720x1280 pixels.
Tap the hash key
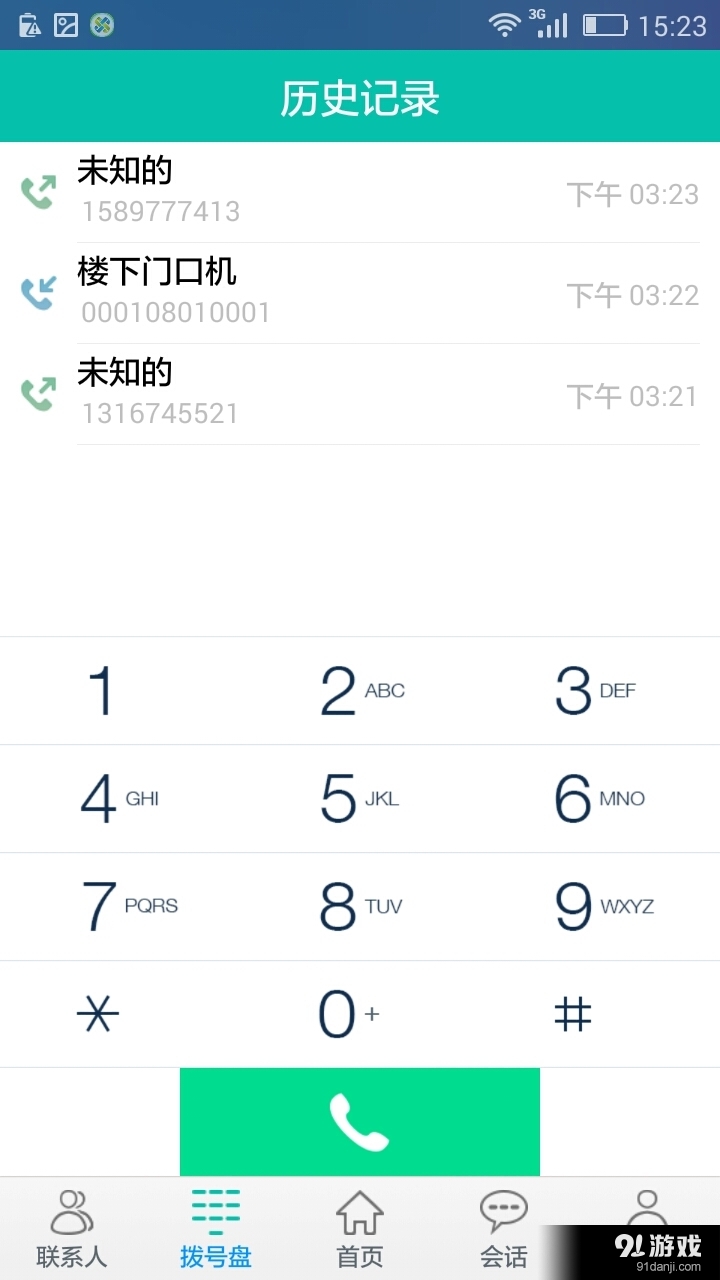[600, 1014]
